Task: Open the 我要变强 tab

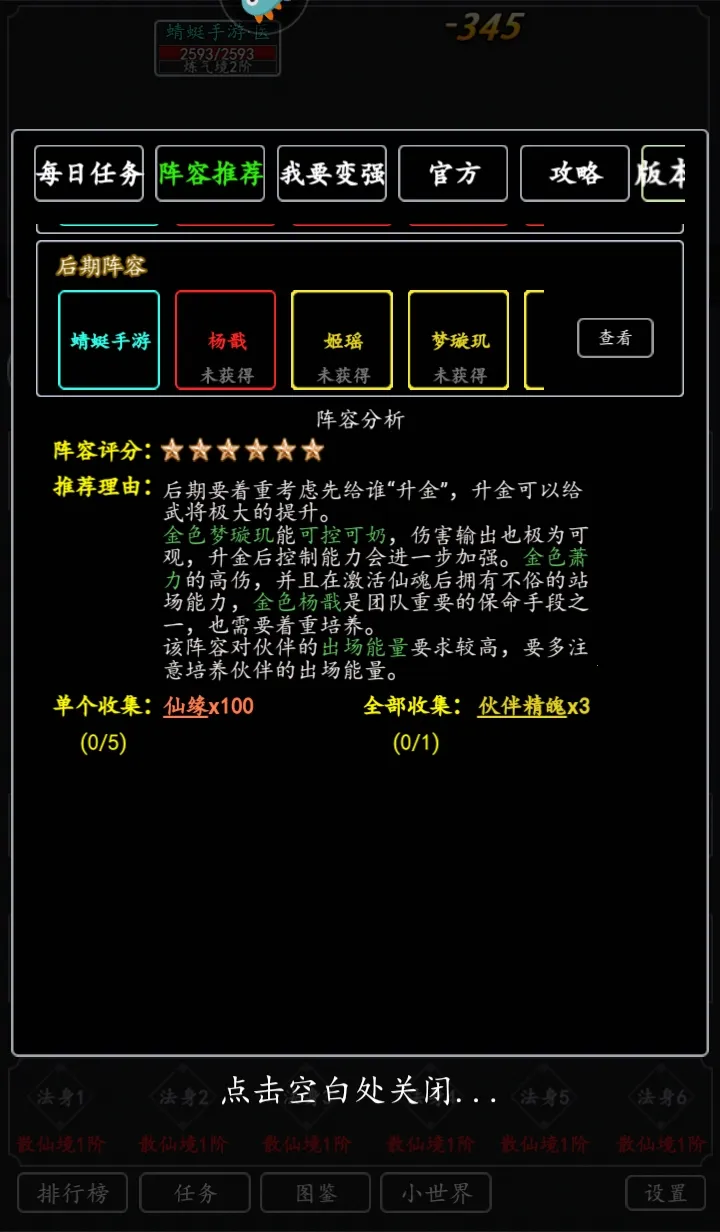Action: coord(332,174)
